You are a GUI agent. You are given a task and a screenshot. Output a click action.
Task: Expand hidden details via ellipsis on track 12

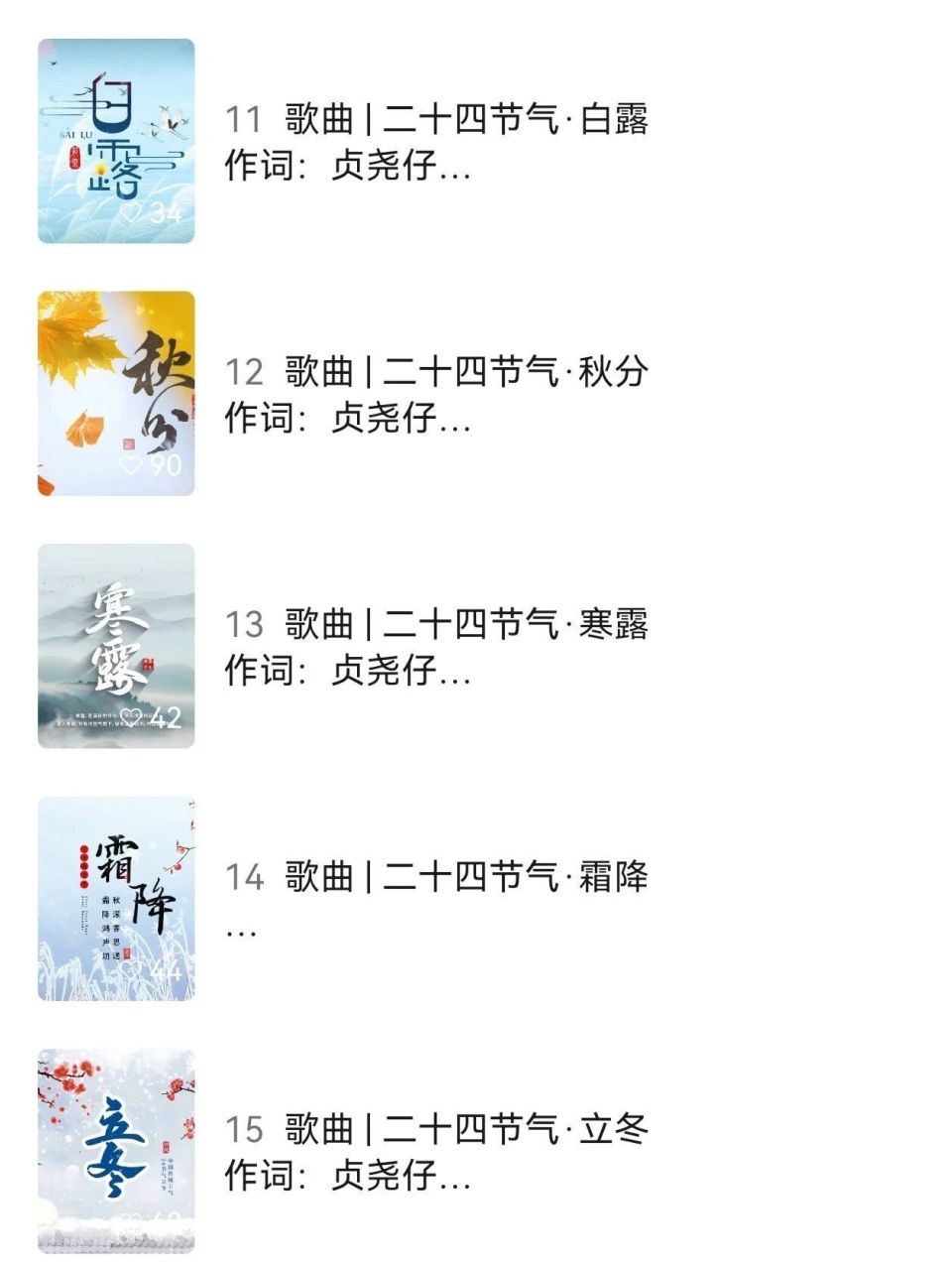click(451, 422)
